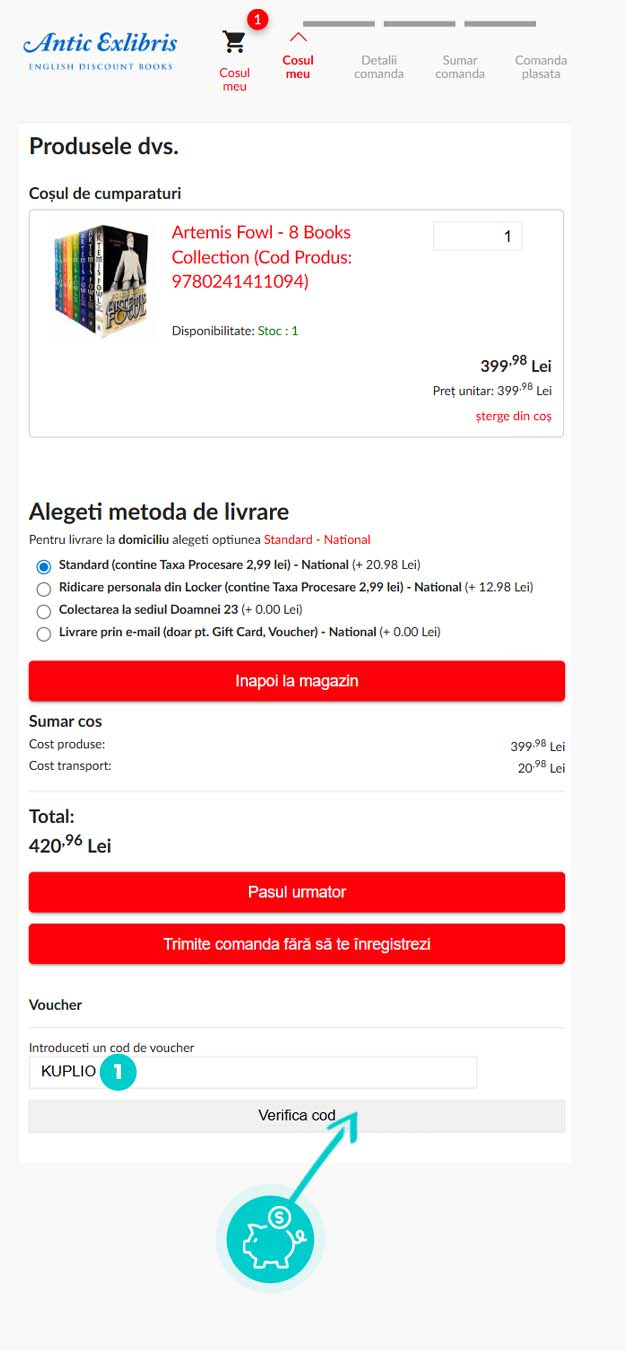Continue with Pasul urmator button
This screenshot has height=1350, width=625.
click(296, 892)
